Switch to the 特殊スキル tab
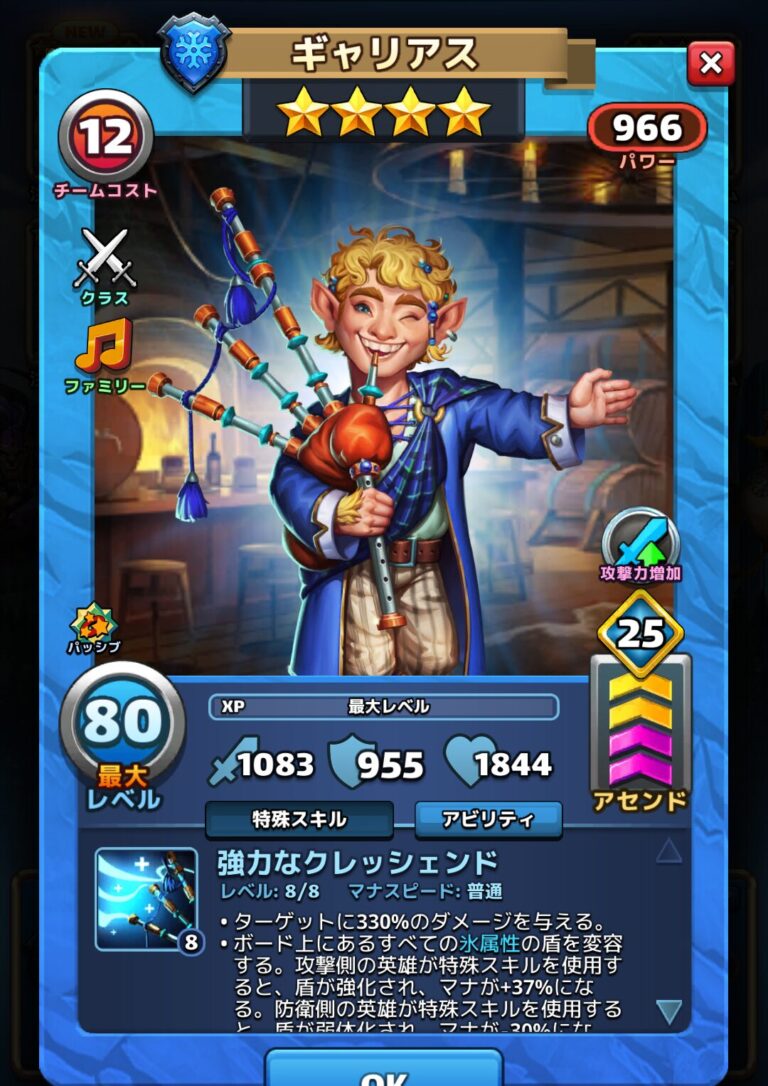Viewport: 768px width, 1086px height. [x=299, y=819]
